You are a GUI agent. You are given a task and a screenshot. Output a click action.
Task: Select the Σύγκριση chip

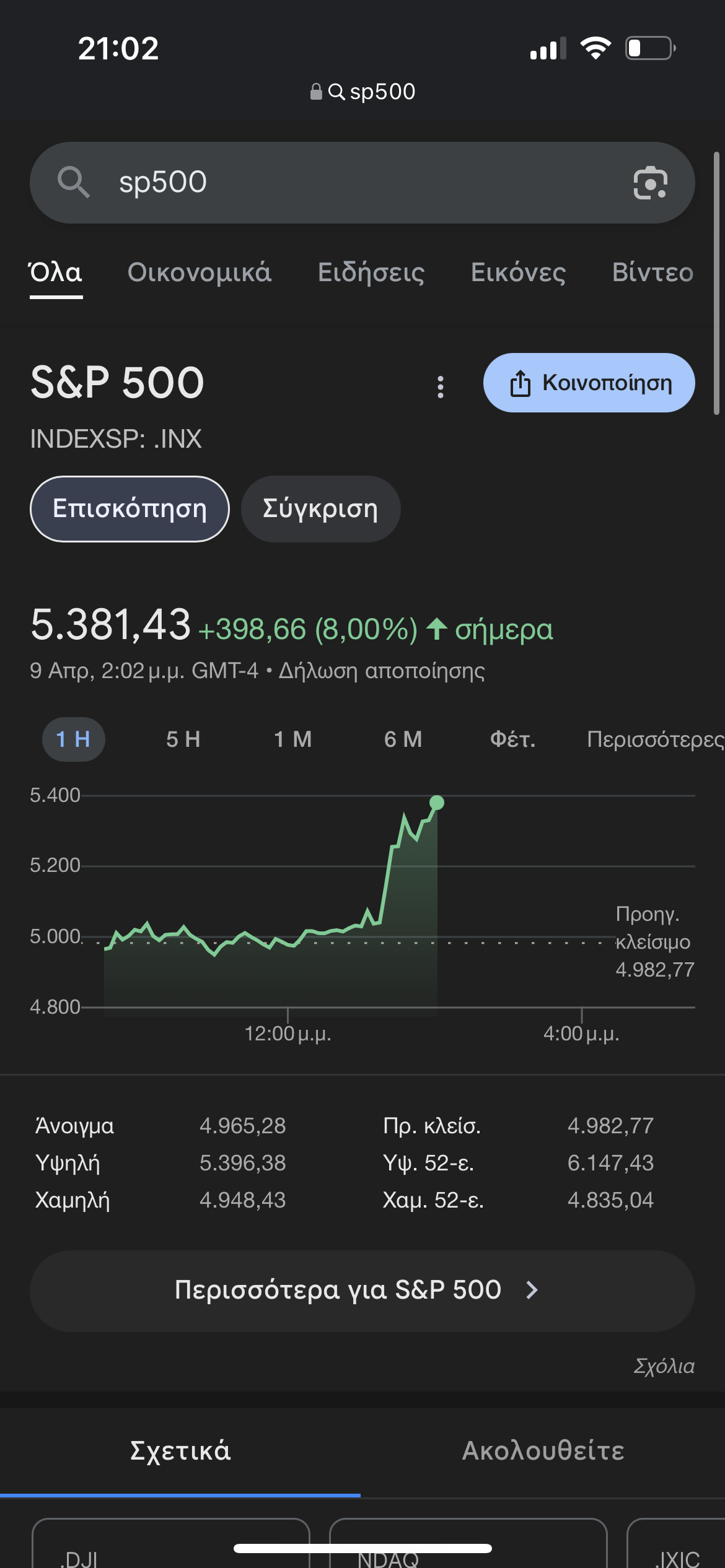pyautogui.click(x=320, y=509)
